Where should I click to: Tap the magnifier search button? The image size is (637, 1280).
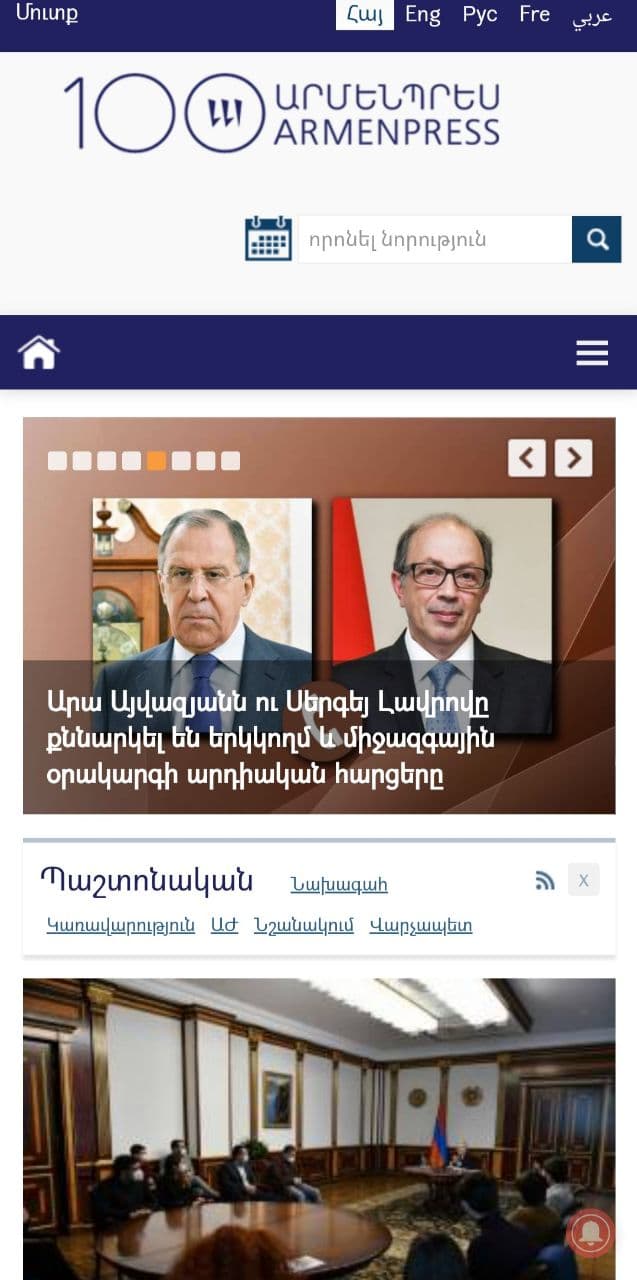(597, 240)
